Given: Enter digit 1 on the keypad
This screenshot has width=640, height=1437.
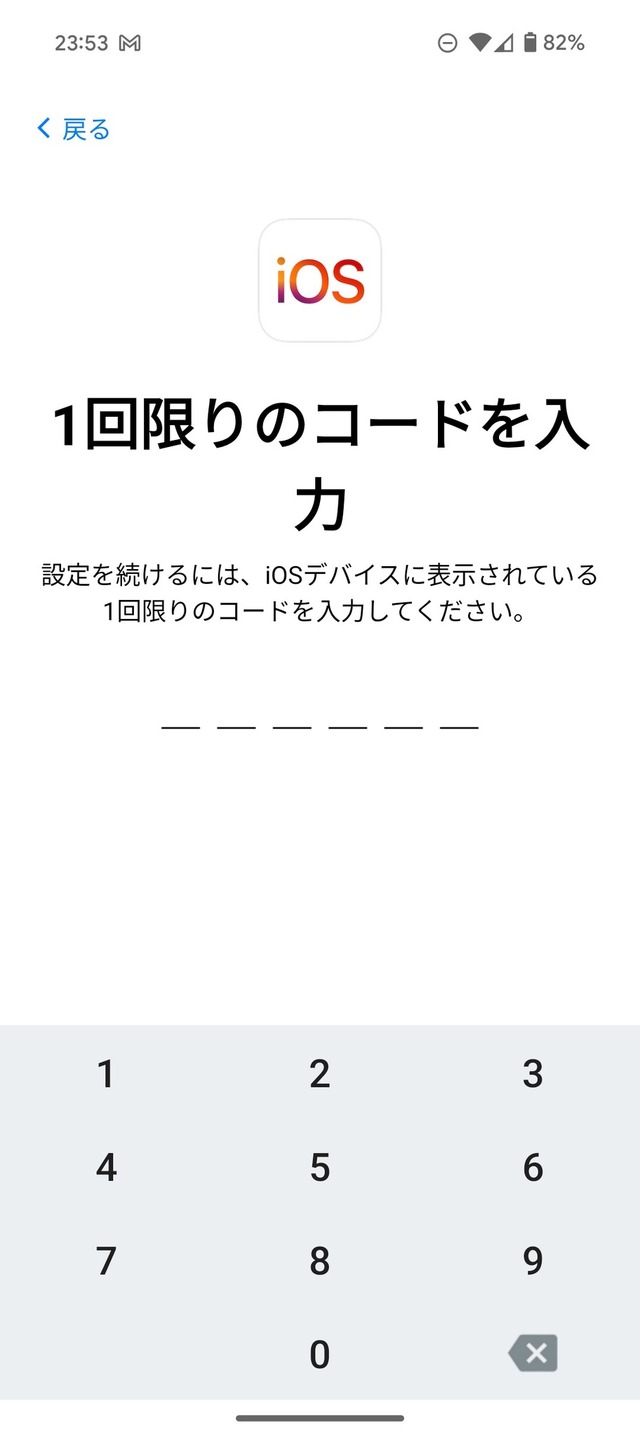Looking at the screenshot, I should point(106,1074).
